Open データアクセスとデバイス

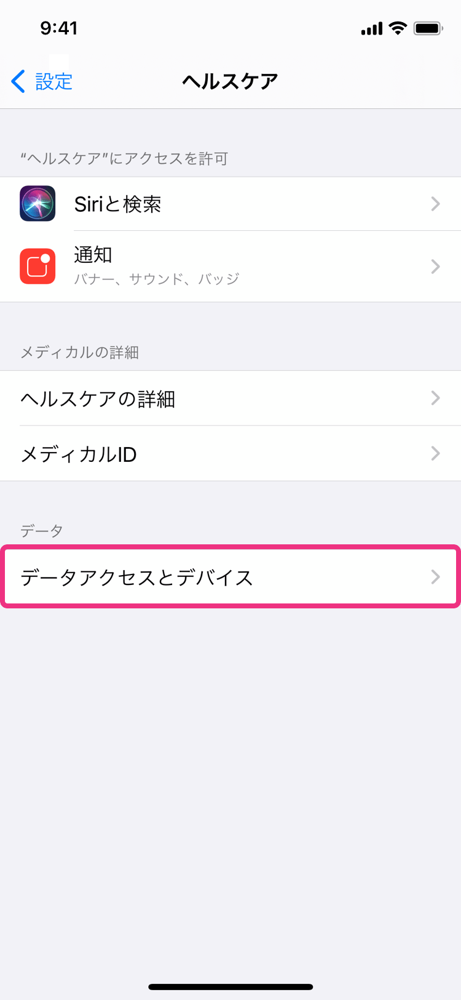230,577
